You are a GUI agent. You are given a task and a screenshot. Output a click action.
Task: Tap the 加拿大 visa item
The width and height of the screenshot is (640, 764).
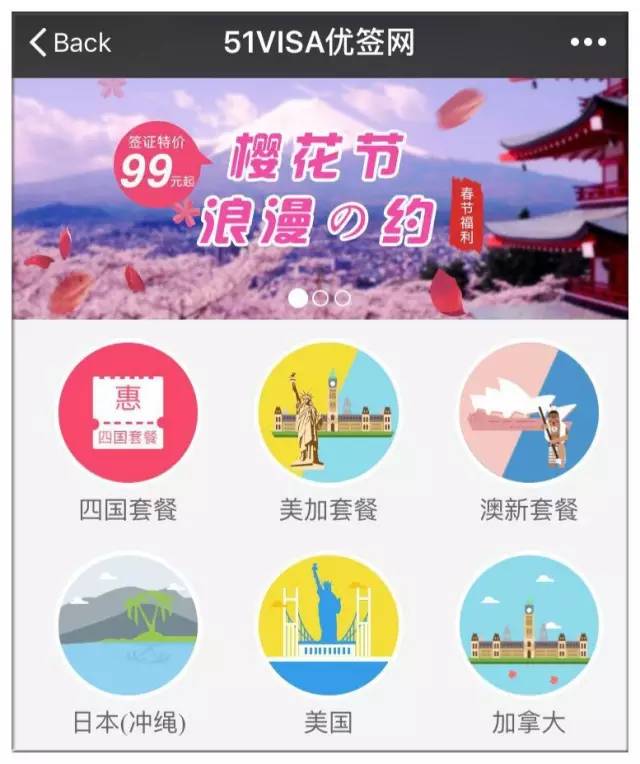pyautogui.click(x=528, y=625)
